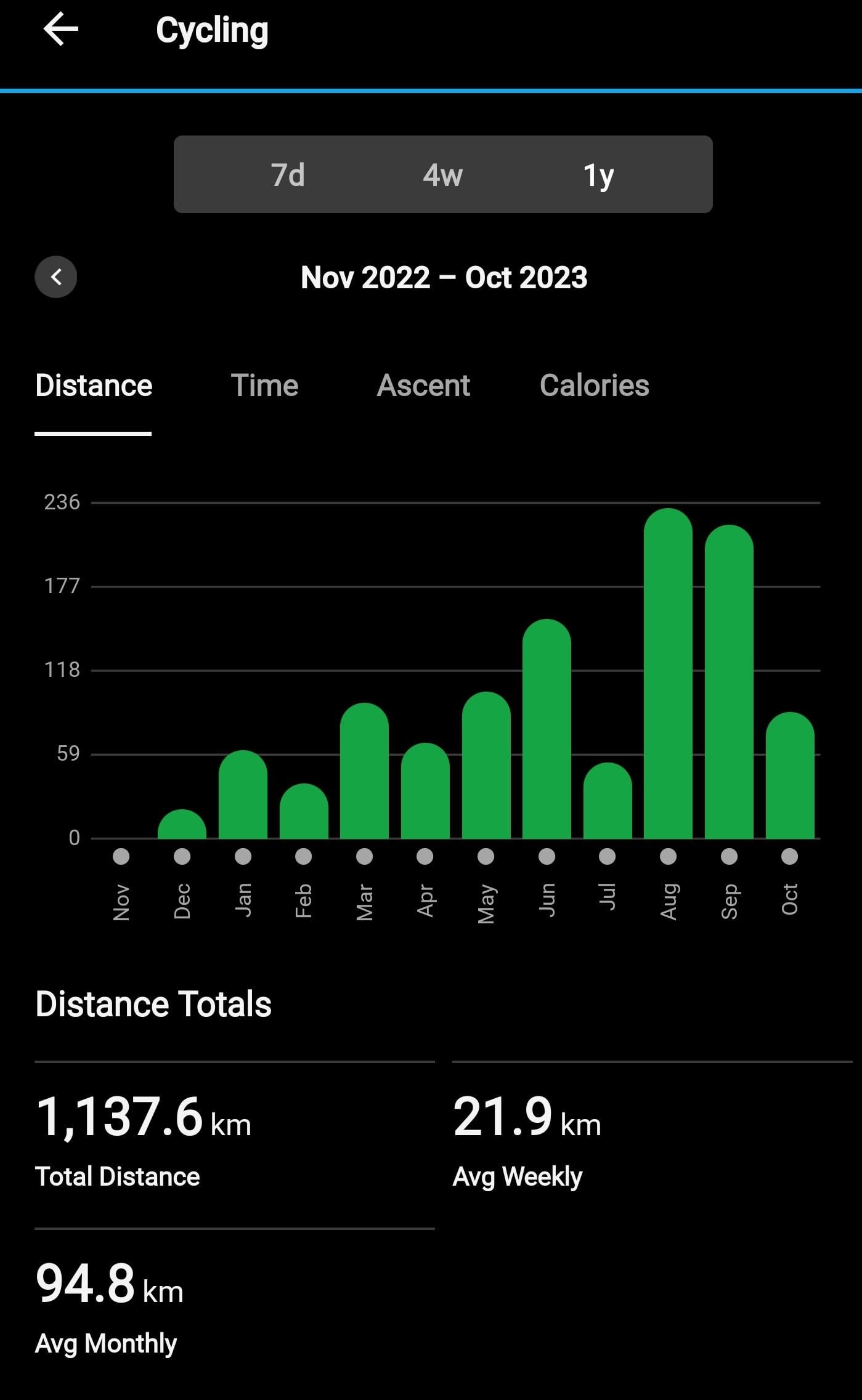Open the Distance tab
This screenshot has height=1400, width=862.
94,386
